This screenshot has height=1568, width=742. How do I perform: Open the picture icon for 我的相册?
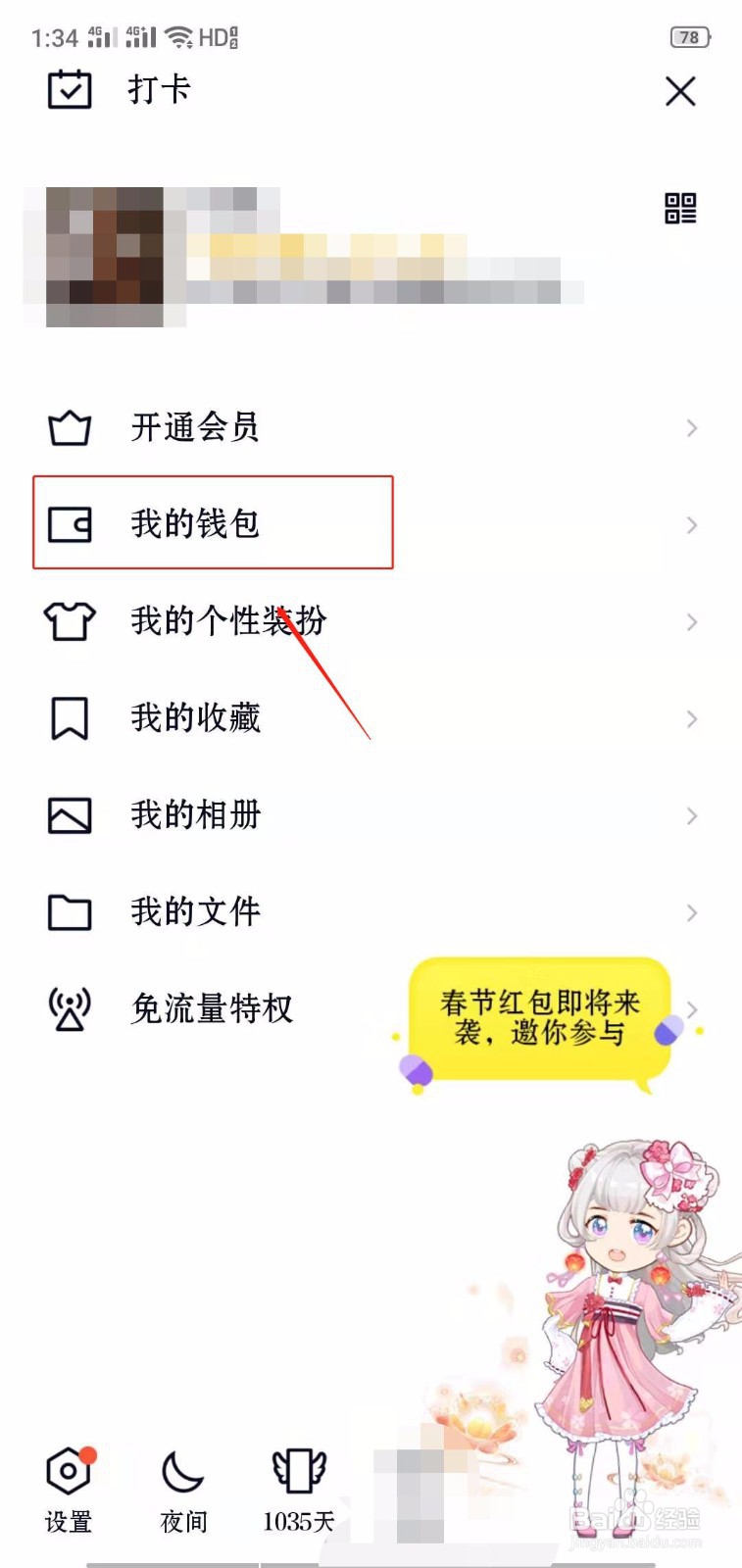click(67, 814)
